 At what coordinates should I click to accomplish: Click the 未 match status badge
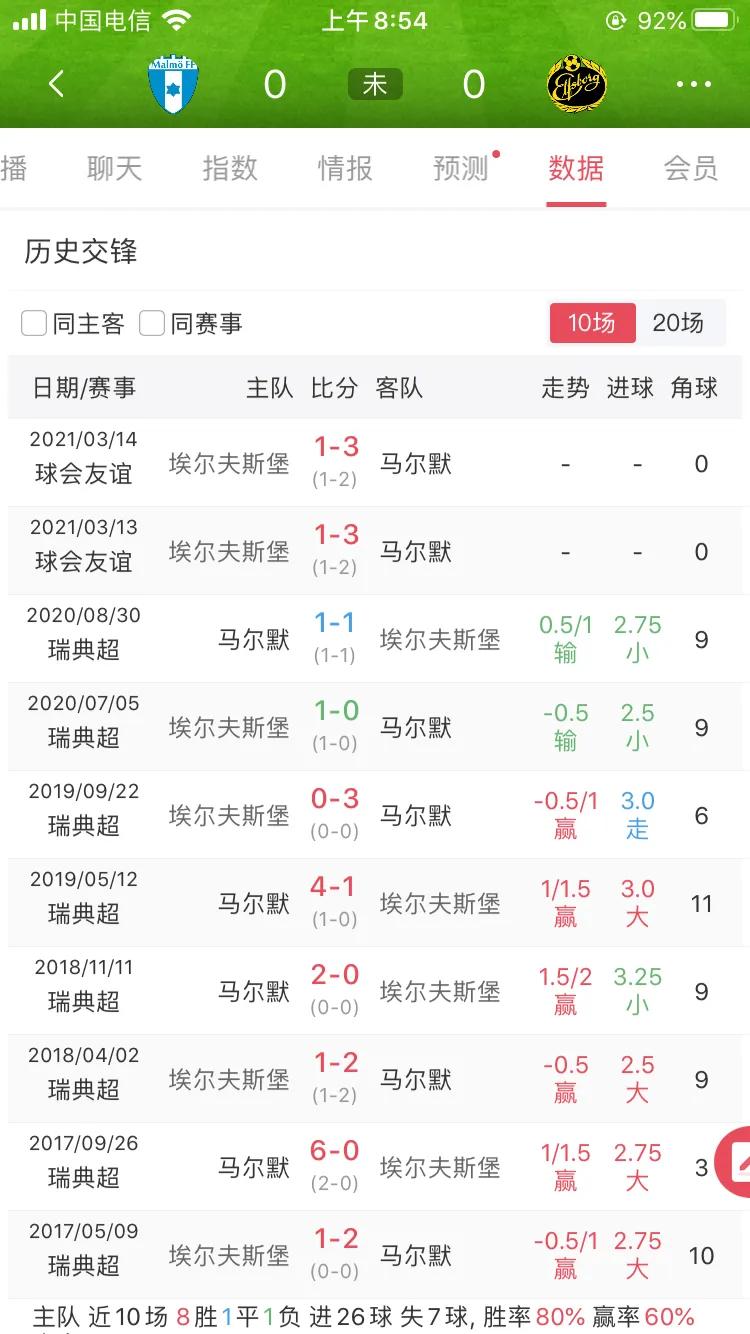pos(374,84)
